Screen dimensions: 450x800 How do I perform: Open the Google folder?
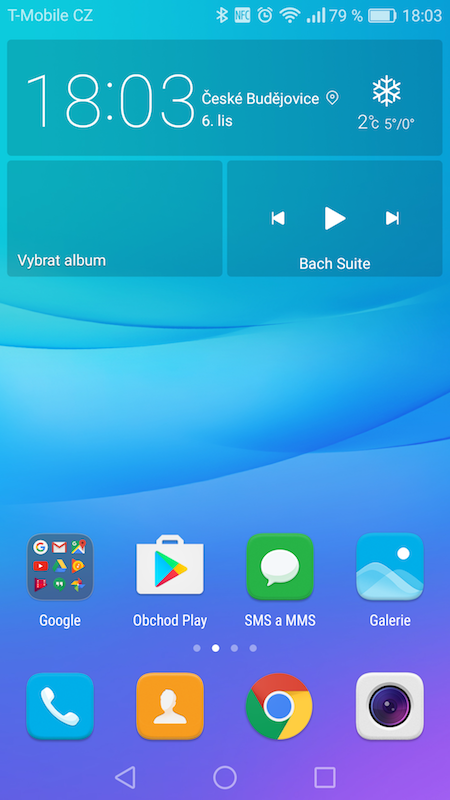[60, 567]
